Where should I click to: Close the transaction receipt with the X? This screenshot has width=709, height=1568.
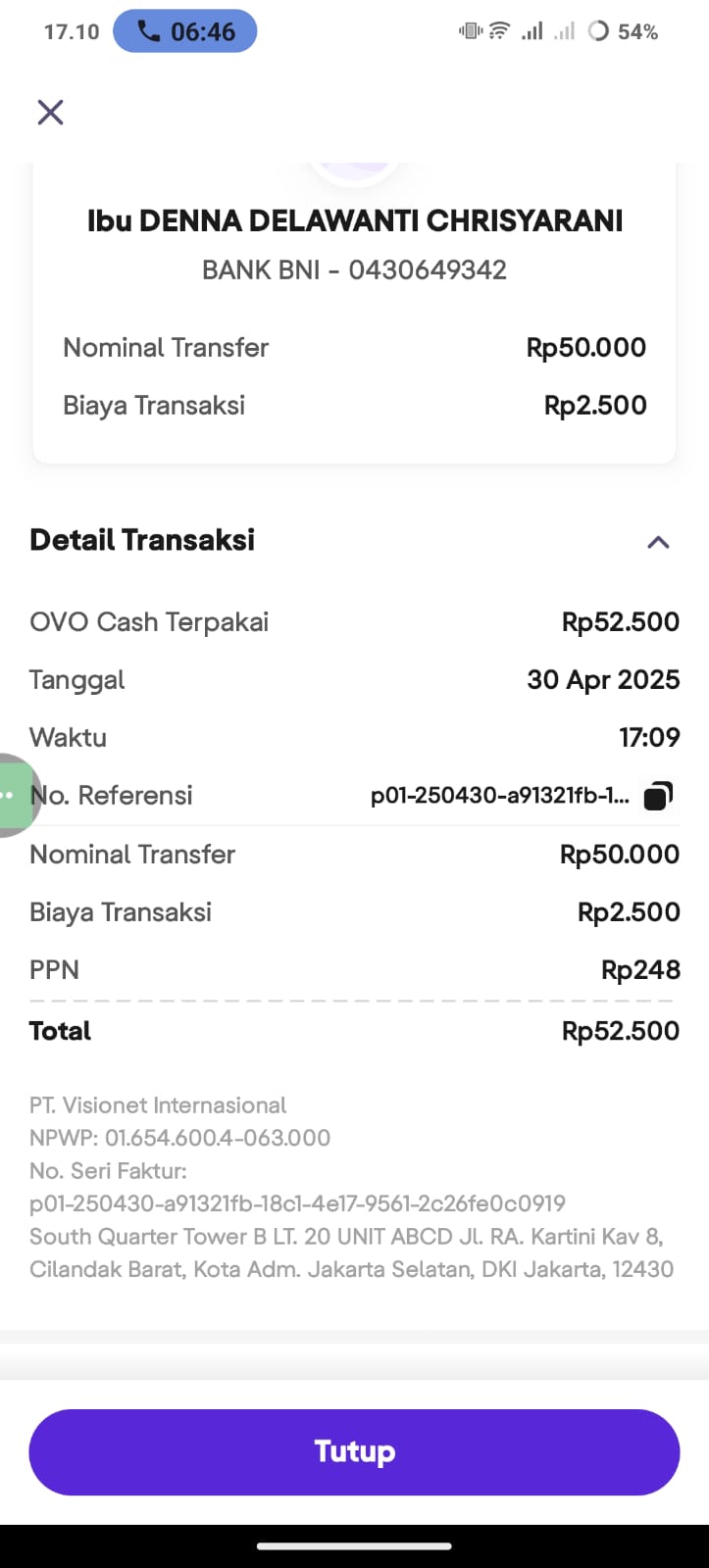click(50, 113)
